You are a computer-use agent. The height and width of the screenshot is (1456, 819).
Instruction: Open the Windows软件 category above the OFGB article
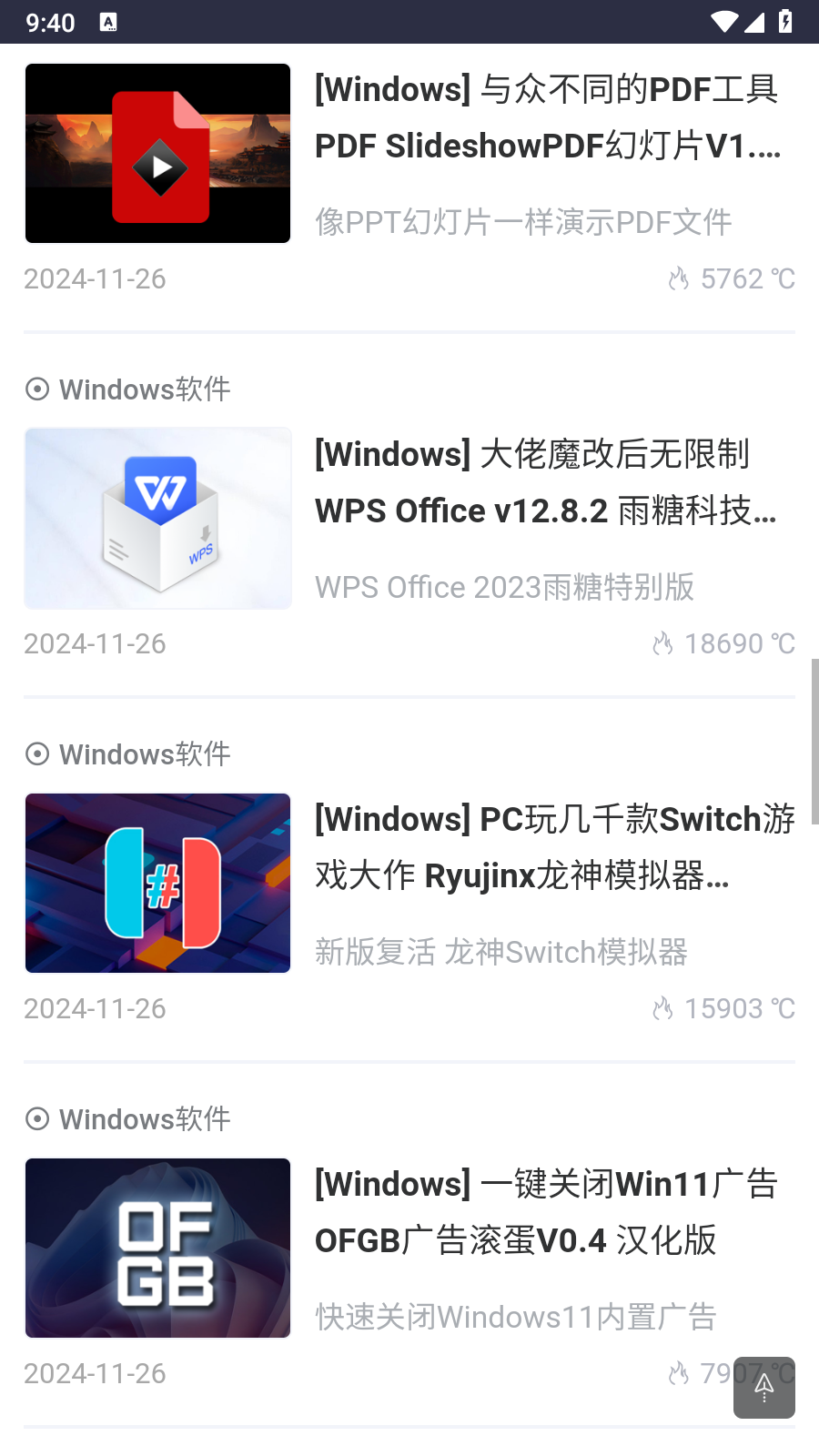pyautogui.click(x=128, y=1119)
